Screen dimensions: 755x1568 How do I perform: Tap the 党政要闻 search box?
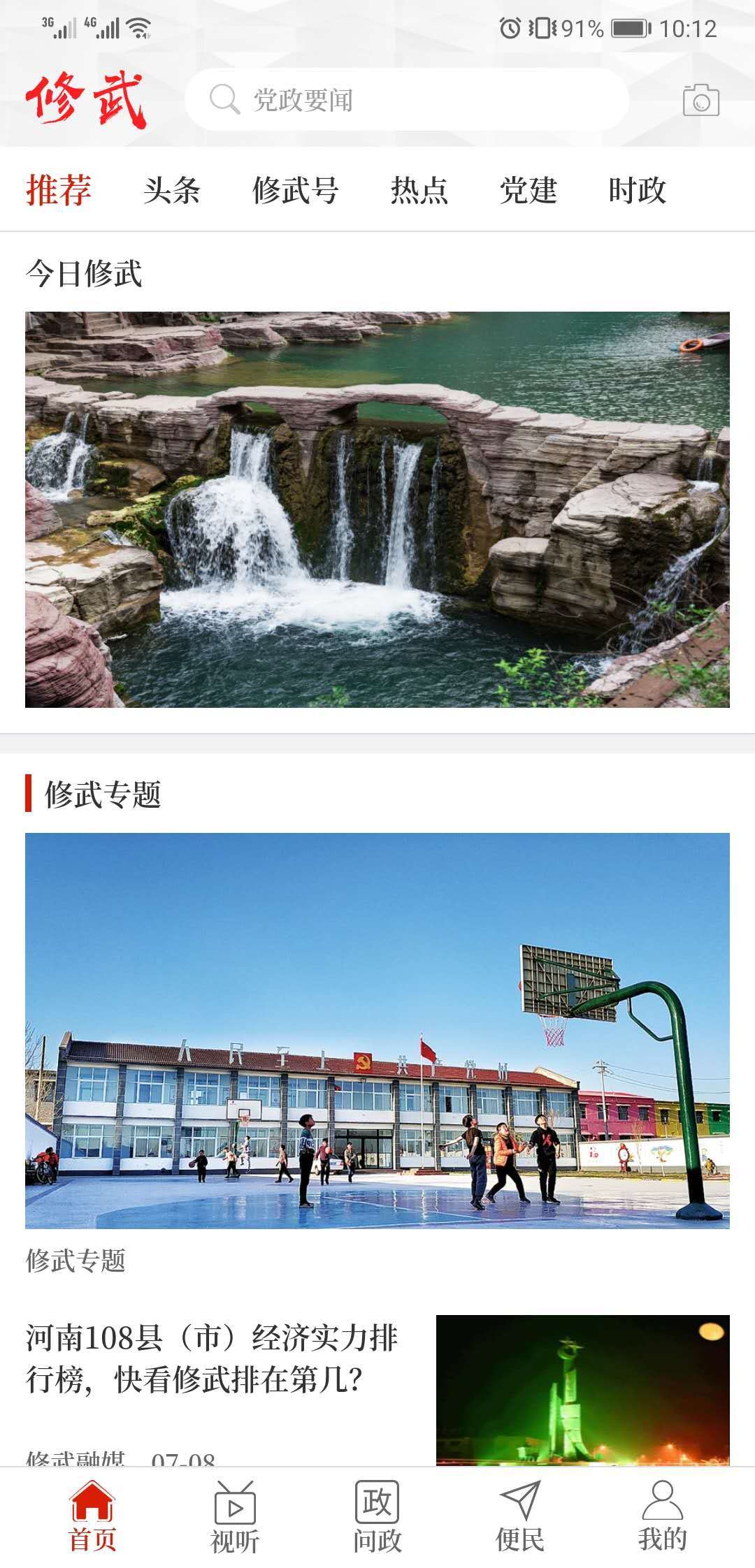tap(405, 100)
